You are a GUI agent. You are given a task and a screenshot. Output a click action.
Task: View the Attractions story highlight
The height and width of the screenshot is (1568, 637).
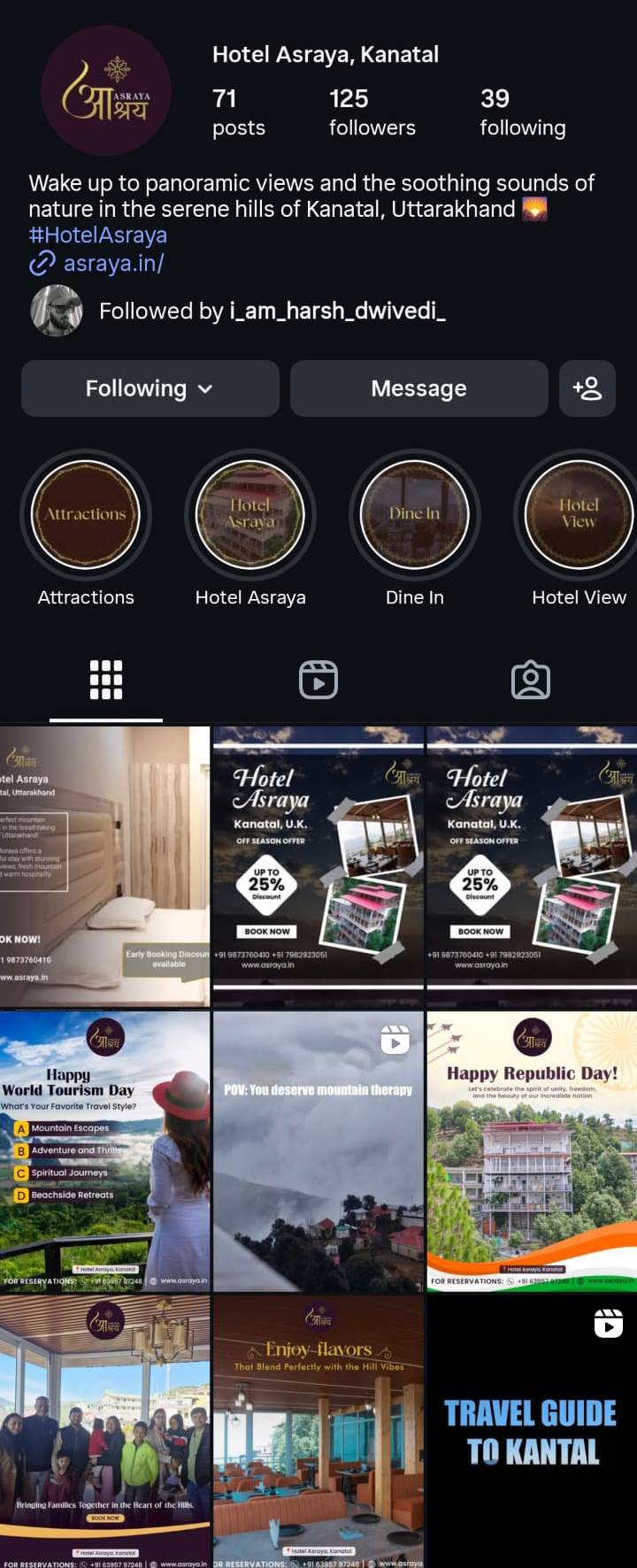pyautogui.click(x=86, y=514)
